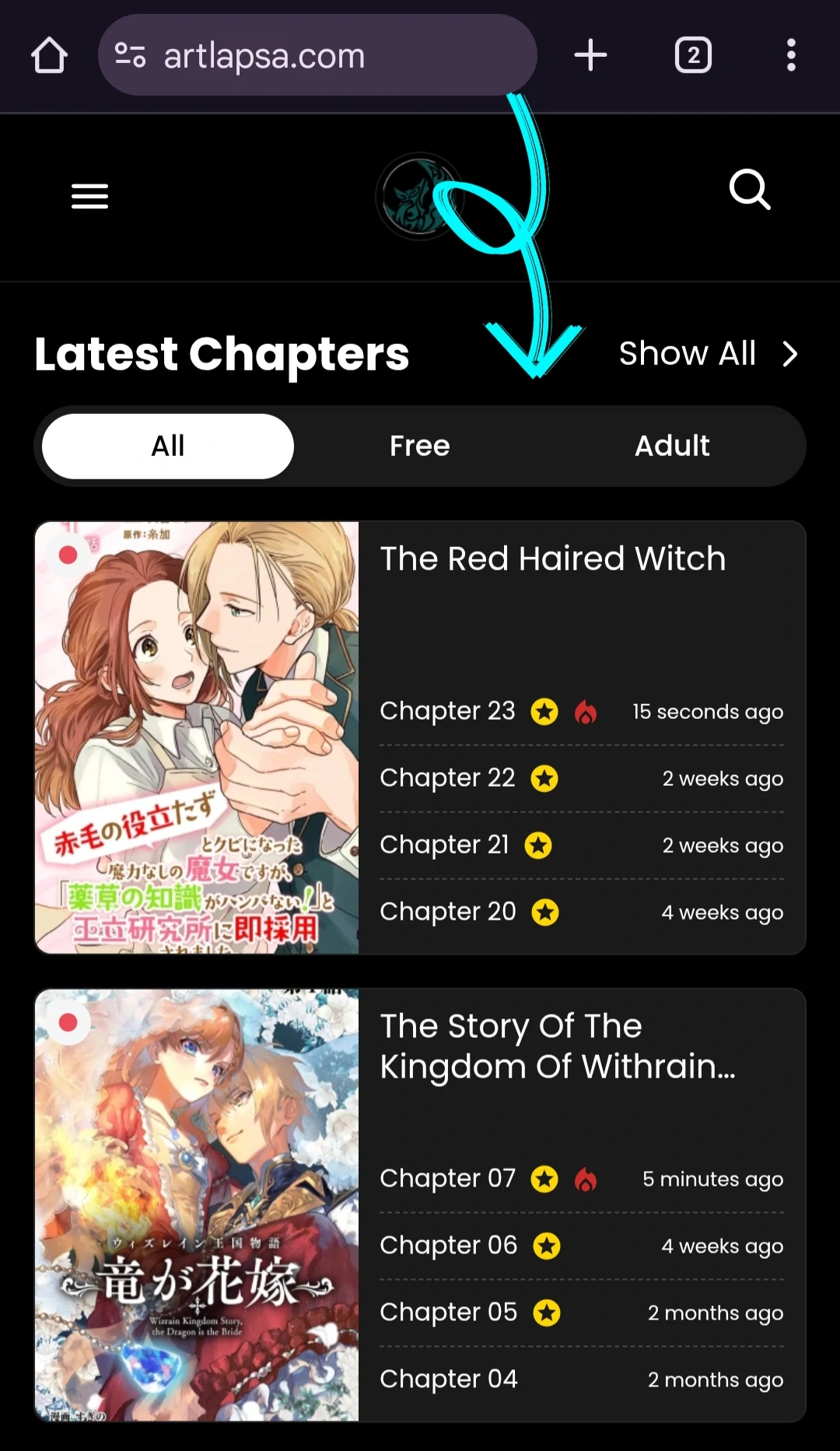
Task: Tap the artlapsa.com address bar
Action: tap(317, 55)
